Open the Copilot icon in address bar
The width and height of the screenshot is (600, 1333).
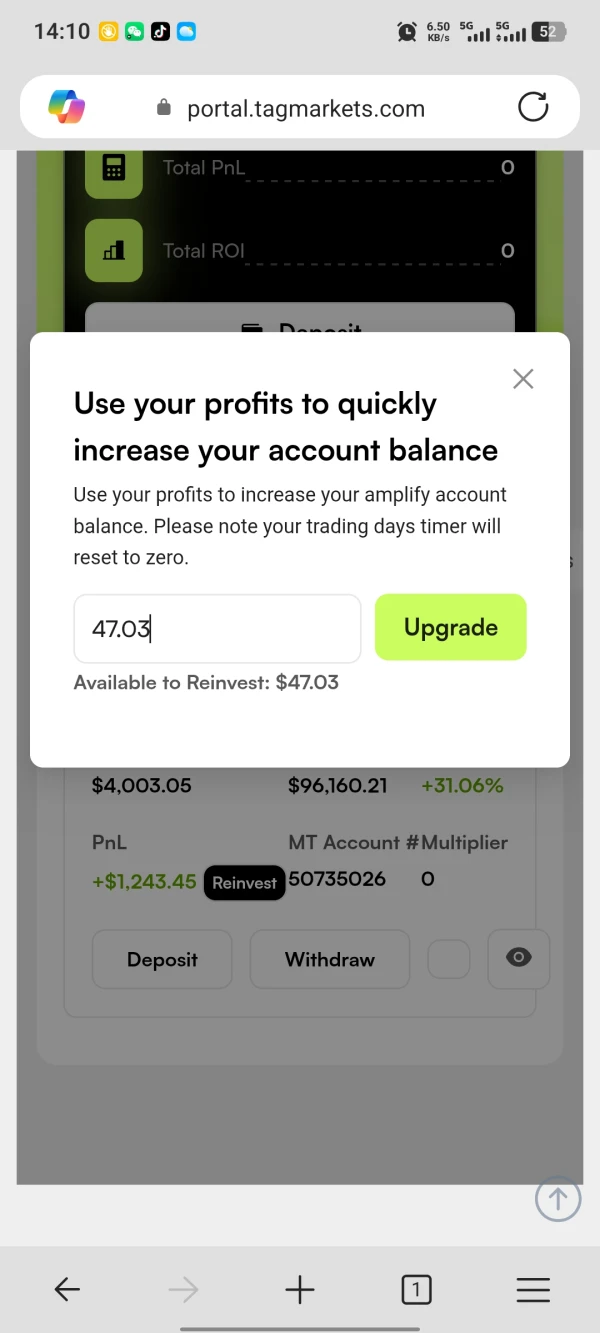[x=67, y=107]
